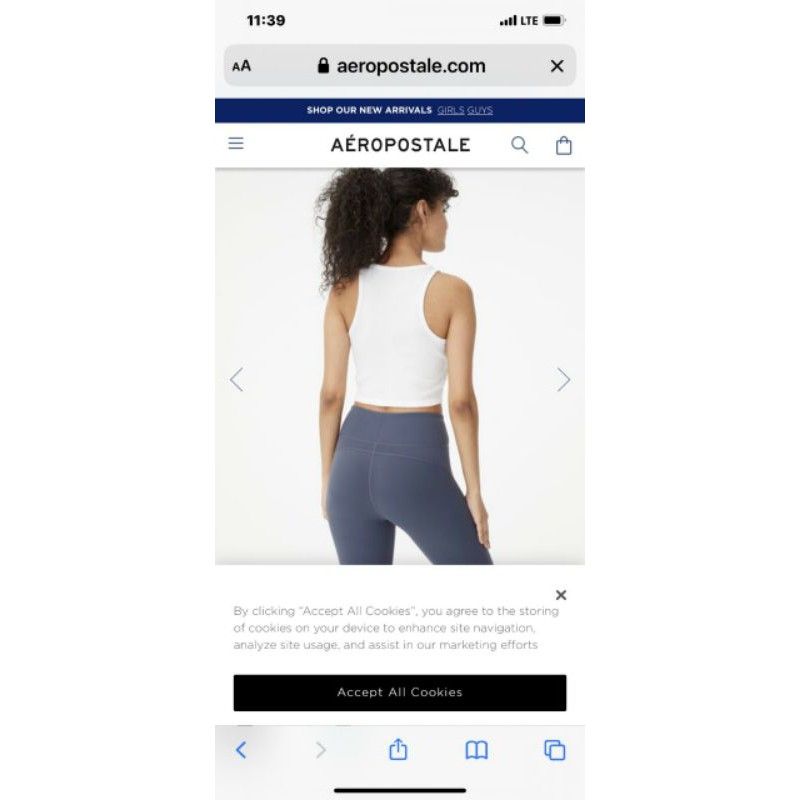Go back in Safari
Image resolution: width=800 pixels, height=800 pixels.
point(241,750)
